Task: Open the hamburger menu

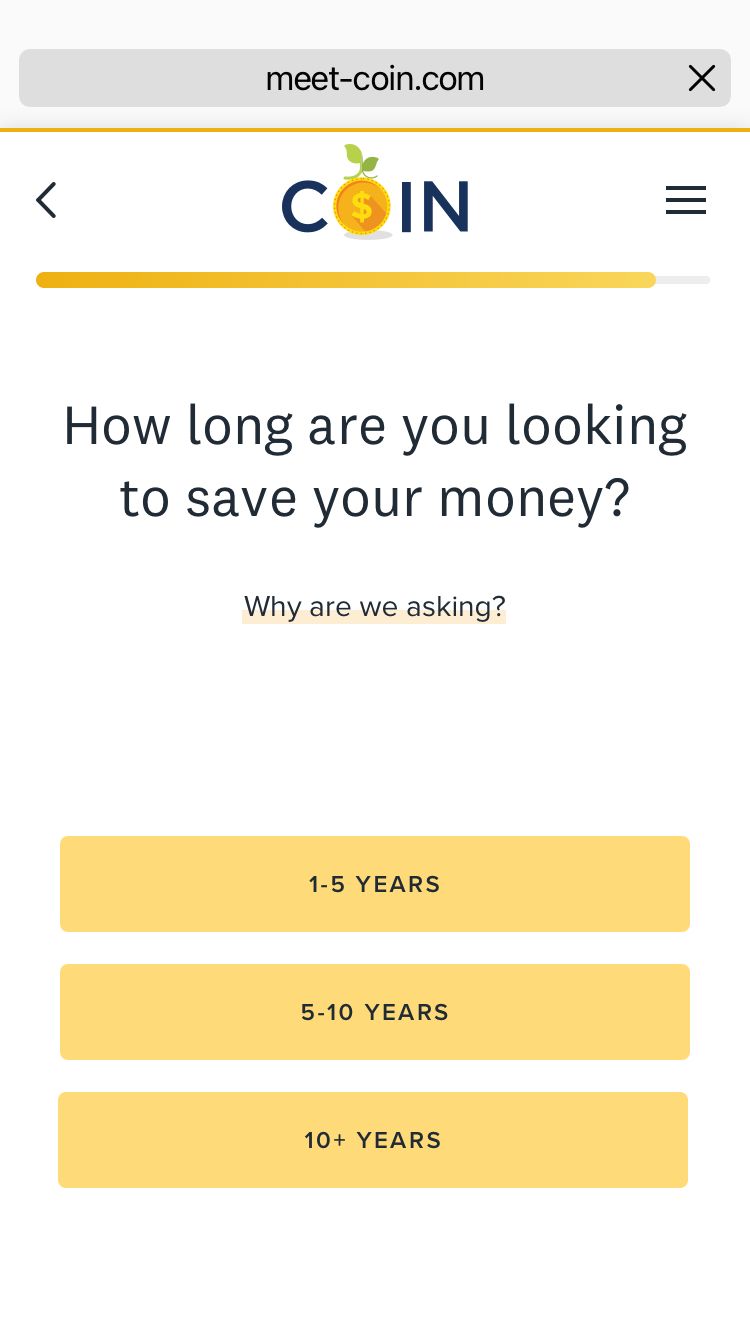Action: [686, 201]
